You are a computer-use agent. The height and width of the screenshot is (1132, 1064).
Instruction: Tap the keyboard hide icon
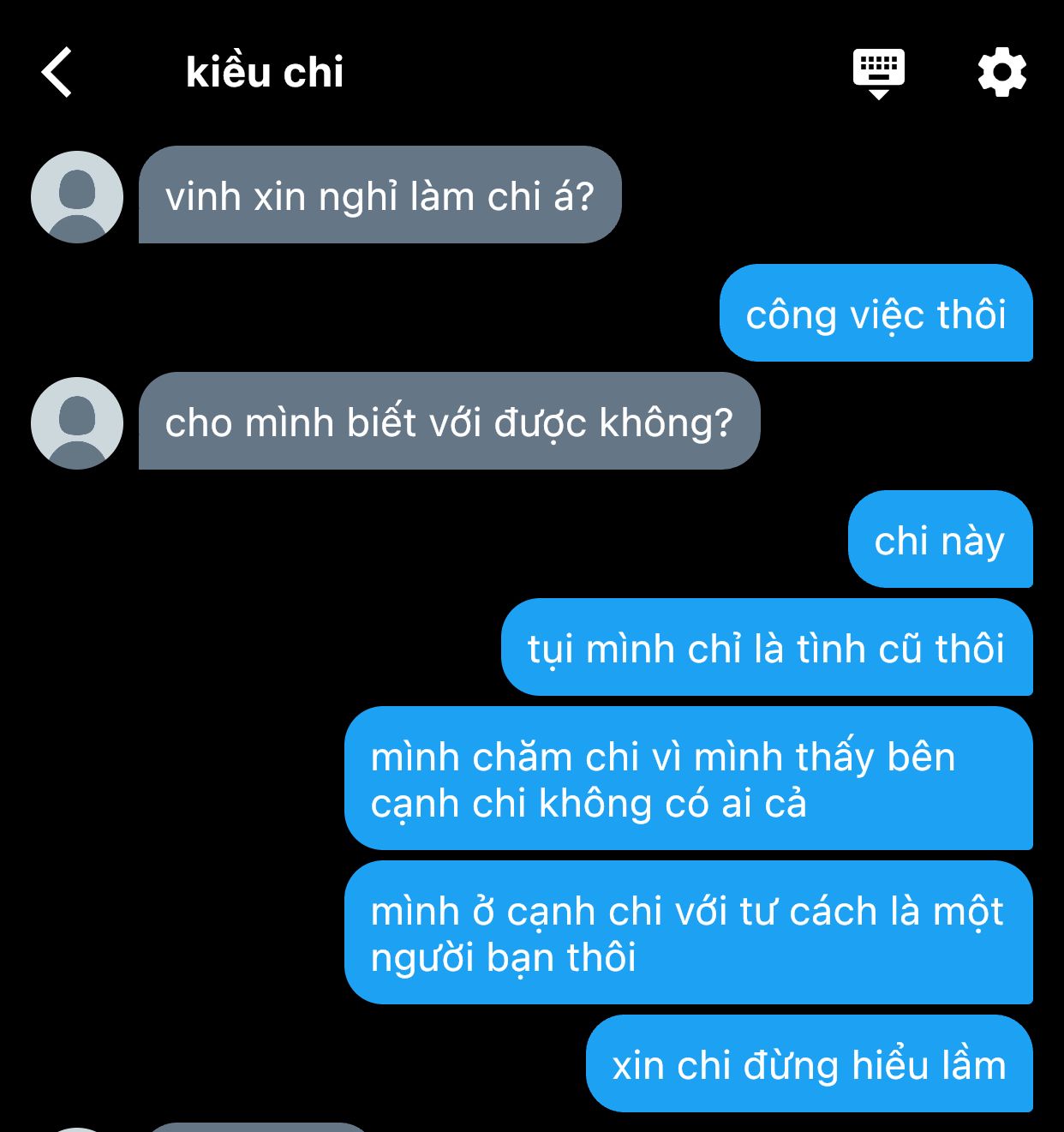879,74
